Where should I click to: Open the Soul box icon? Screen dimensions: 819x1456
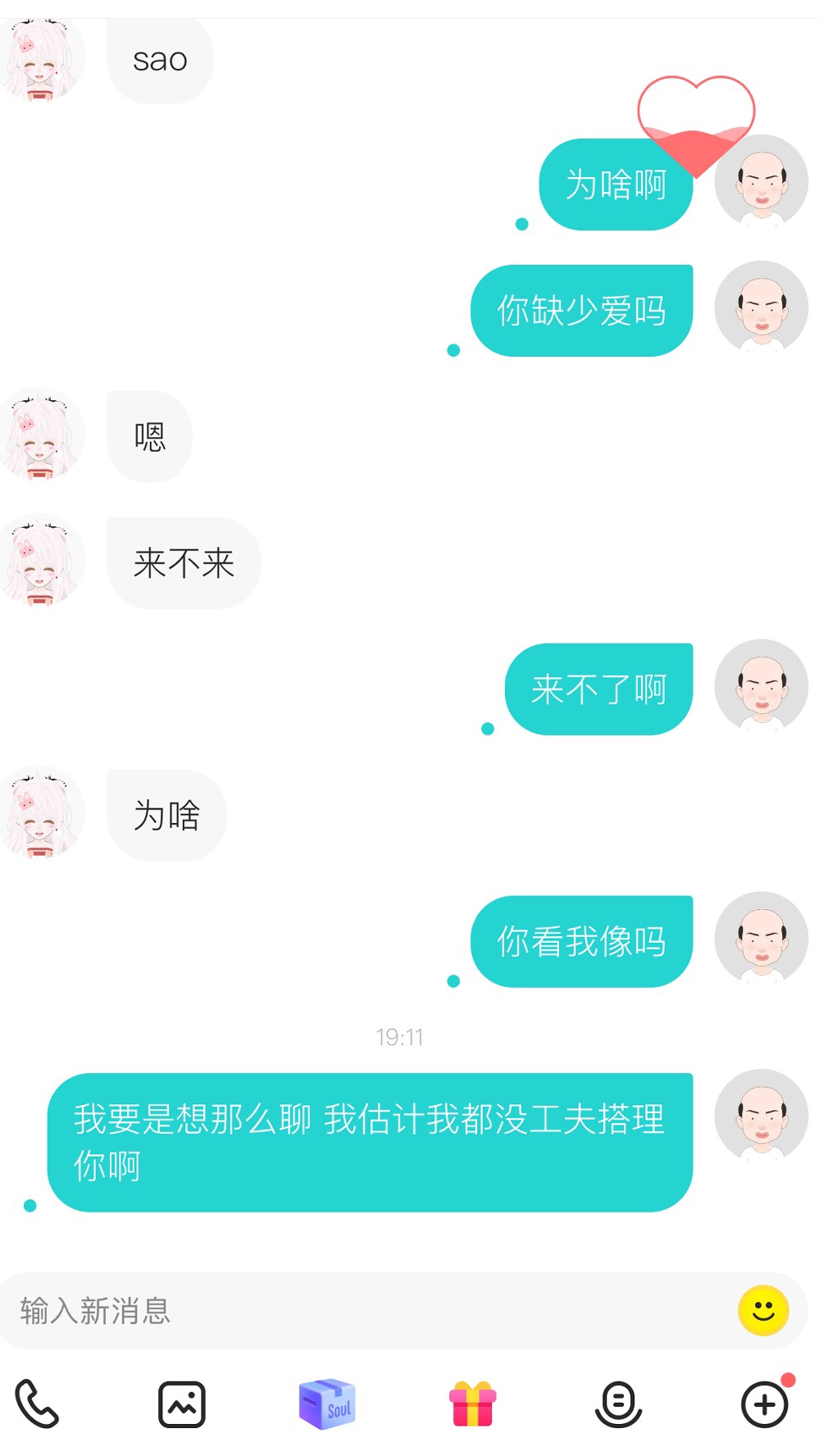click(327, 1404)
